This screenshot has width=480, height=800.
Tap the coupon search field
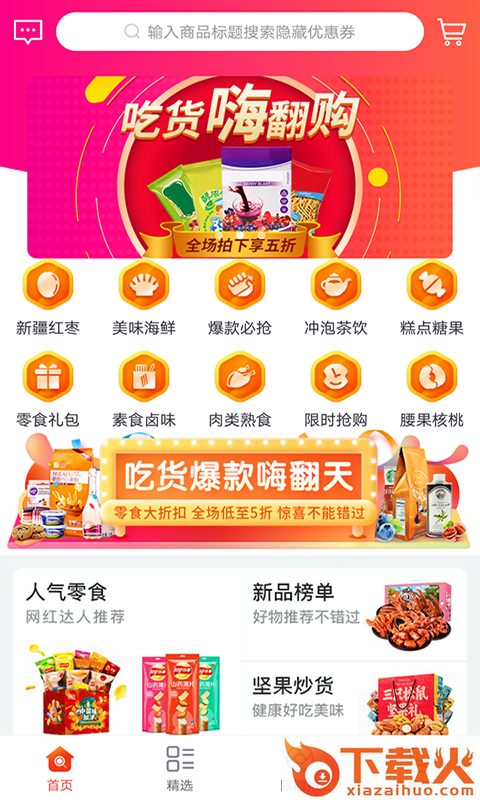tap(240, 32)
